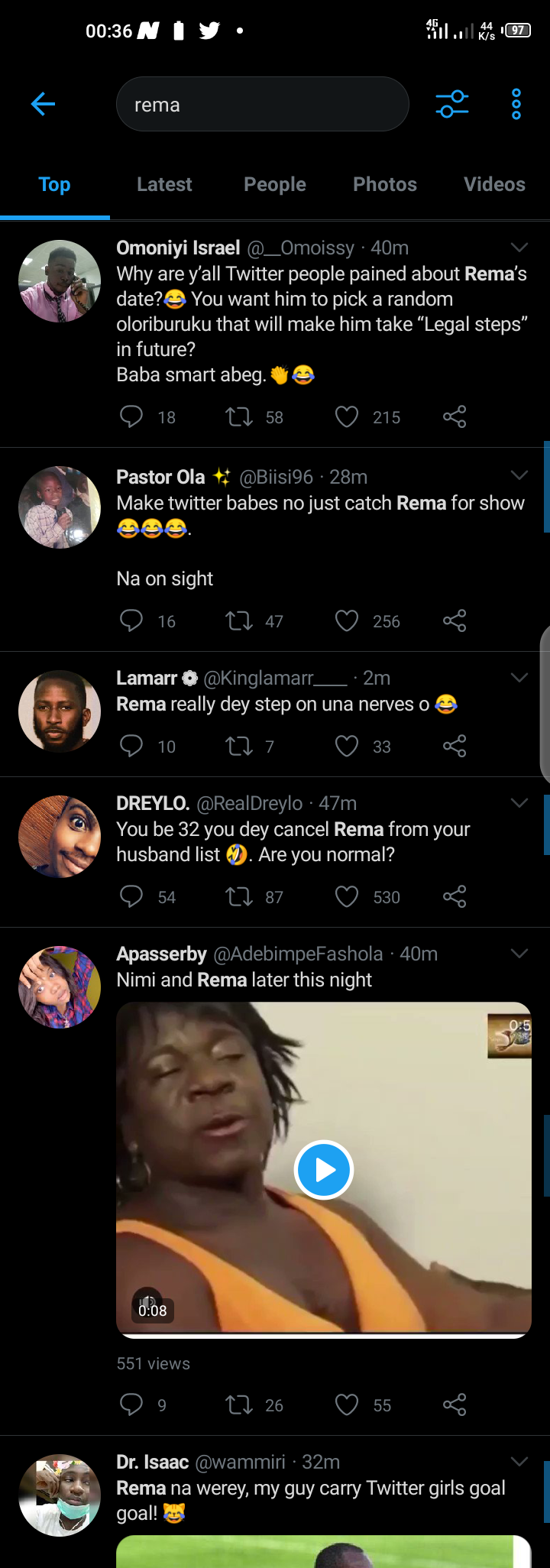Viewport: 550px width, 1568px height.
Task: Switch to the People tab
Action: (x=275, y=185)
